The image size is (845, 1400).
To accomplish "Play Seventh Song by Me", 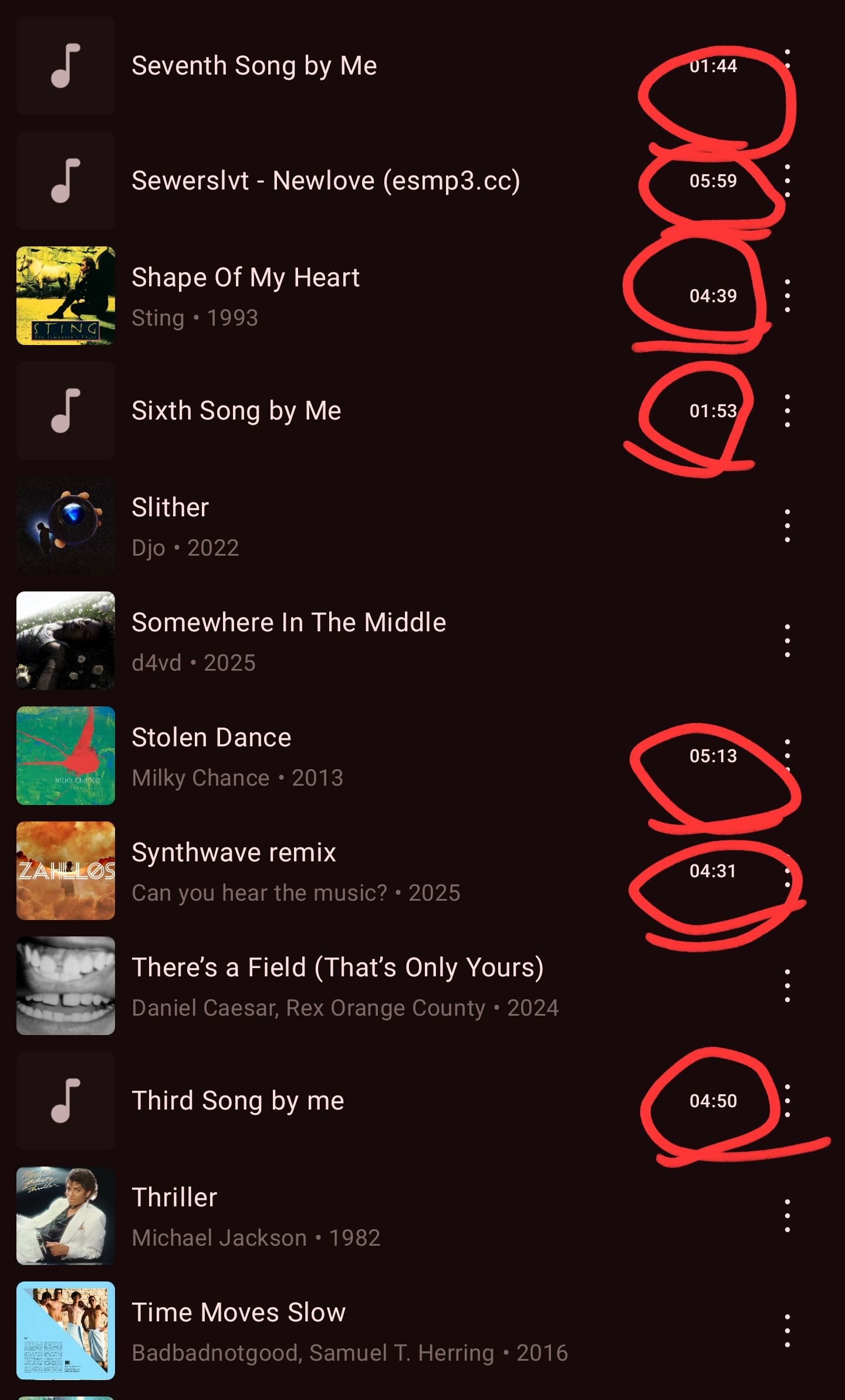I will [254, 66].
